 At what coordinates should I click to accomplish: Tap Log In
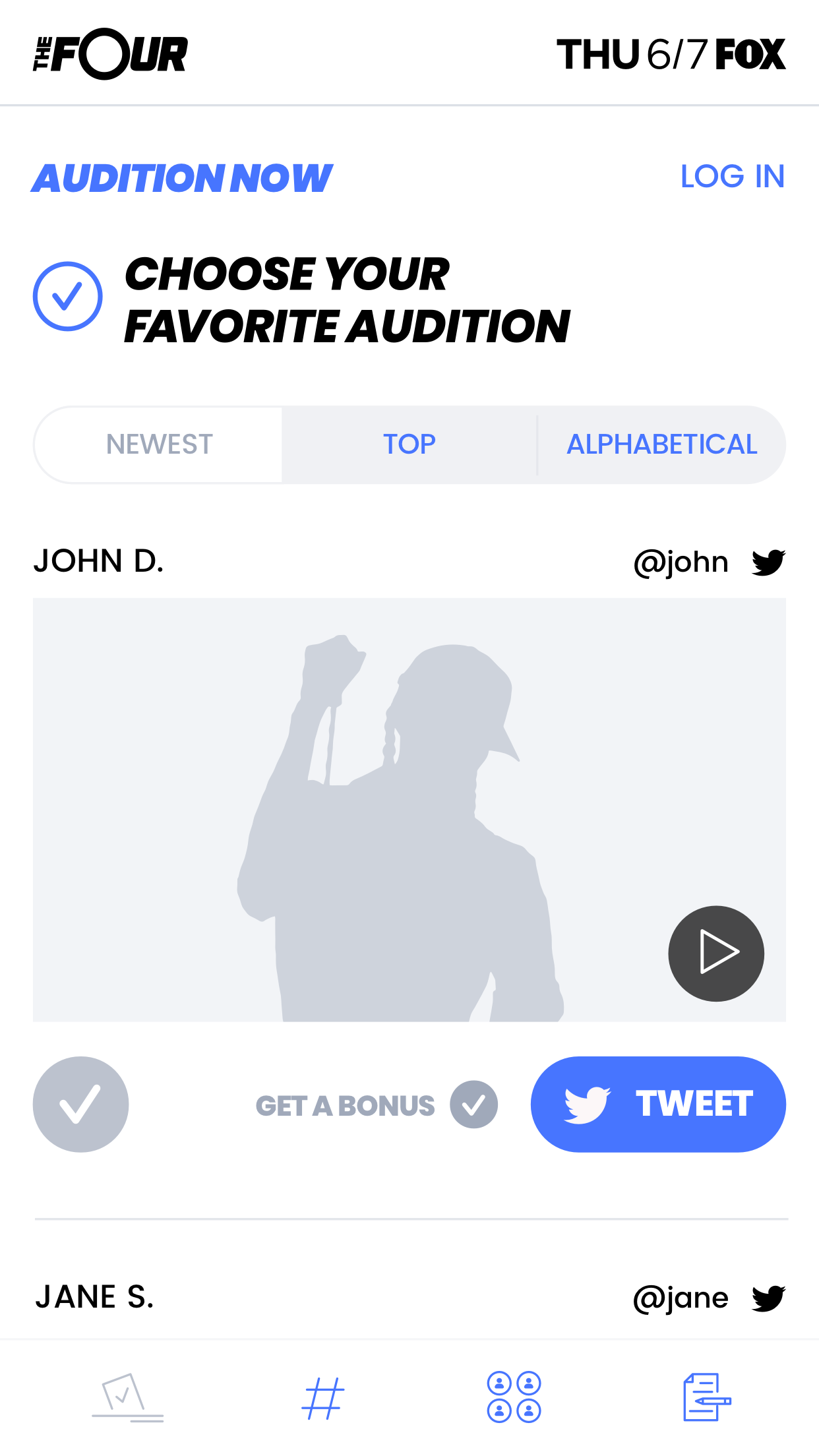click(733, 177)
